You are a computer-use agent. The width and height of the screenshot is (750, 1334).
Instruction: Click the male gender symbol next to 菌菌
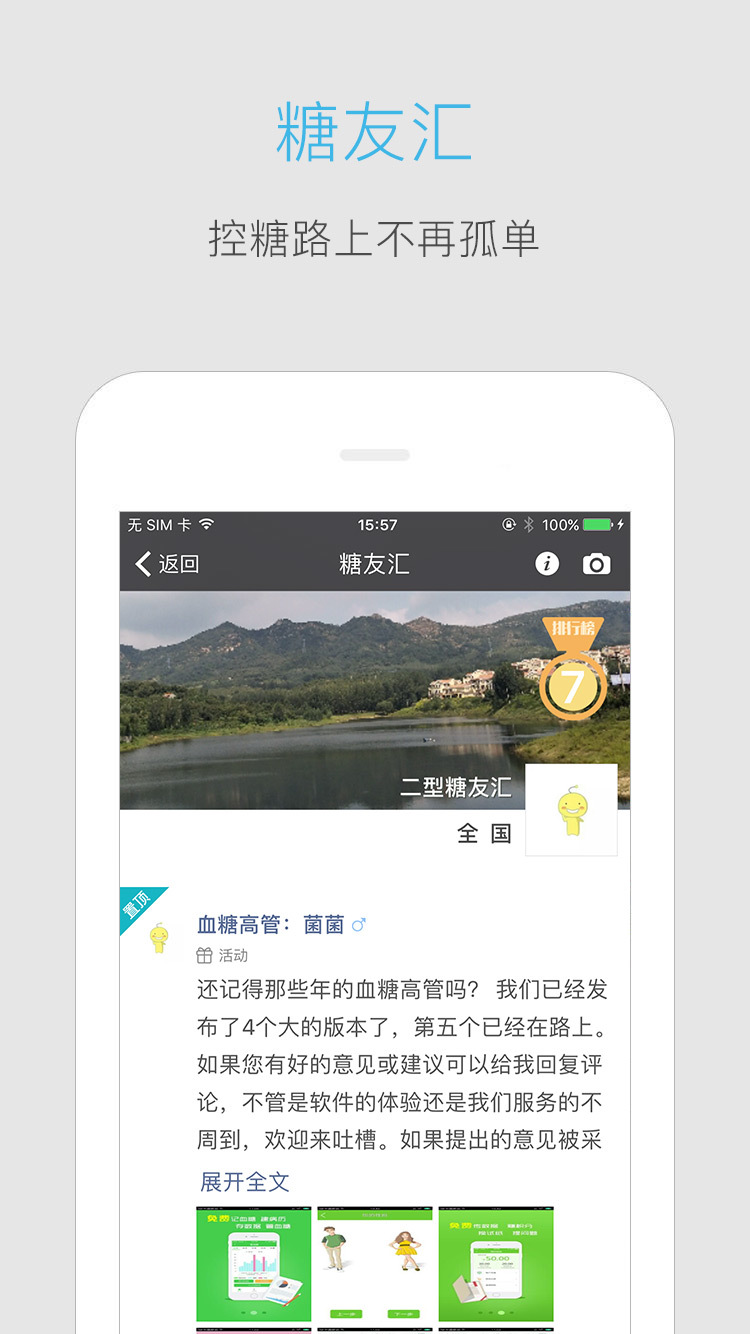pyautogui.click(x=359, y=923)
